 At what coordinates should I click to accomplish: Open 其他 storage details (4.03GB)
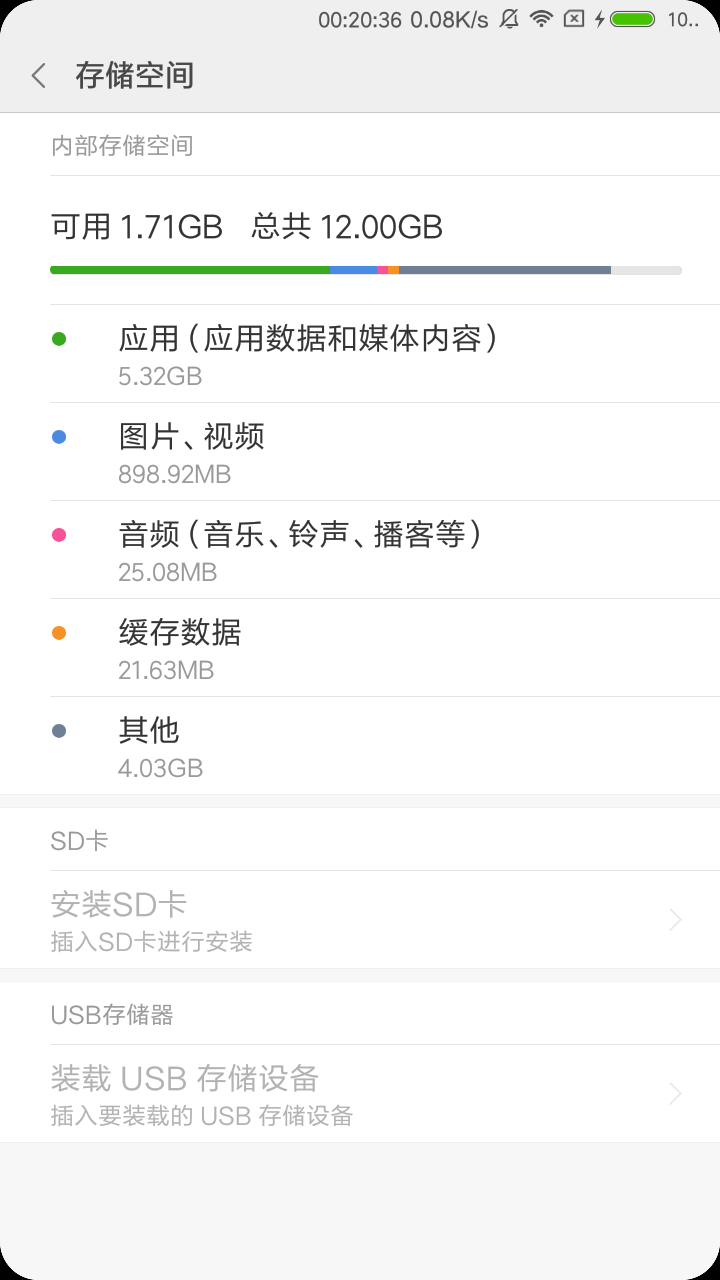pyautogui.click(x=360, y=746)
